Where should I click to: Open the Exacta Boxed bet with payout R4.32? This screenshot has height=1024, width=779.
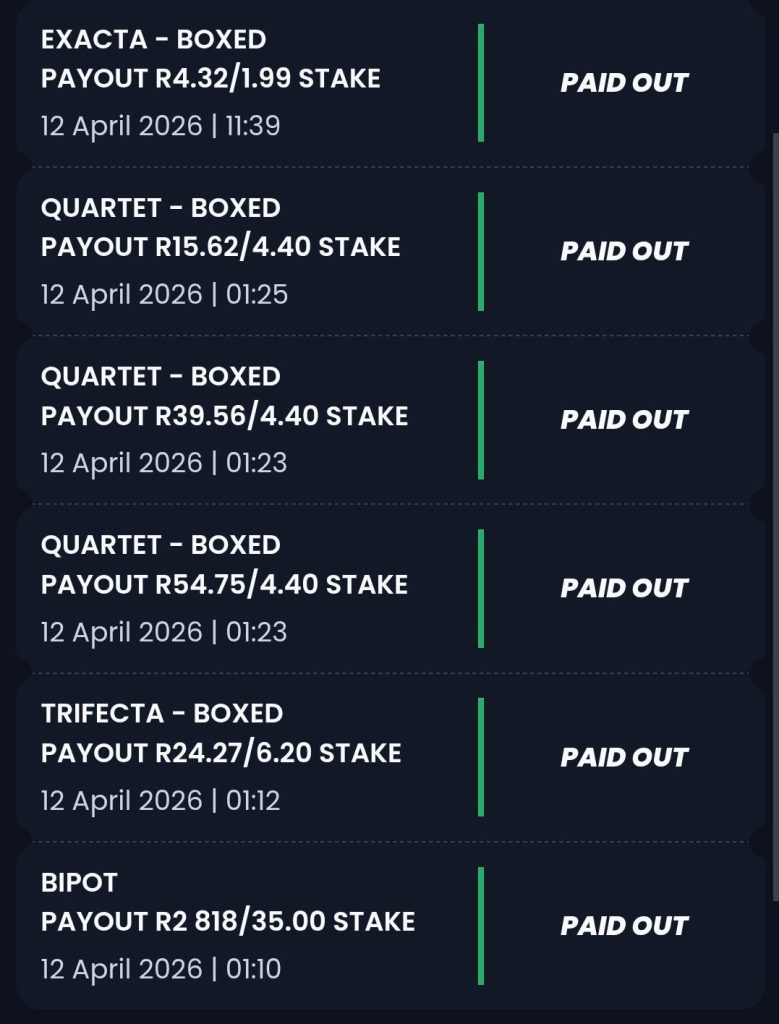(x=390, y=83)
